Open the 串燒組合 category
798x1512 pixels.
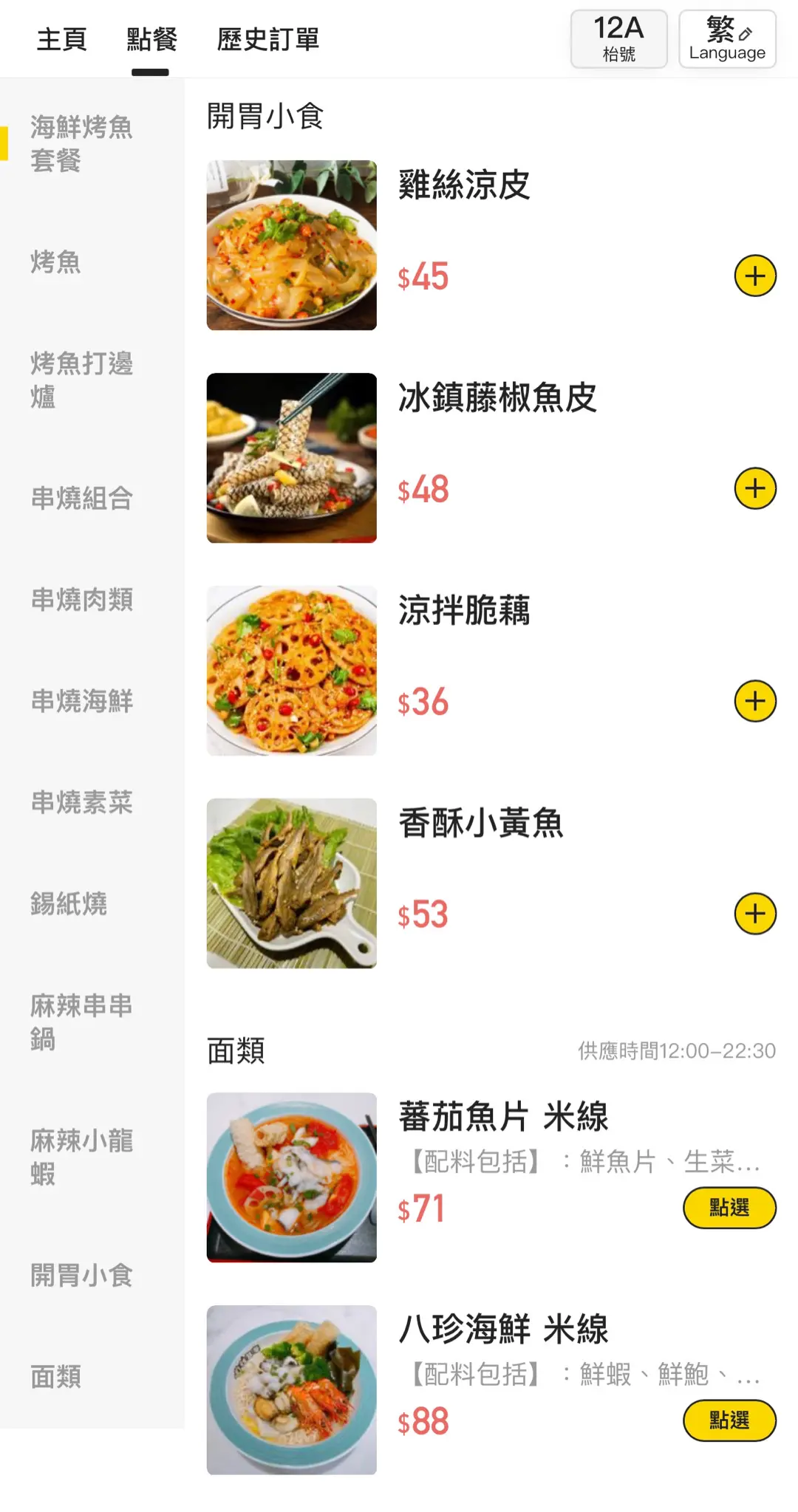tap(81, 499)
